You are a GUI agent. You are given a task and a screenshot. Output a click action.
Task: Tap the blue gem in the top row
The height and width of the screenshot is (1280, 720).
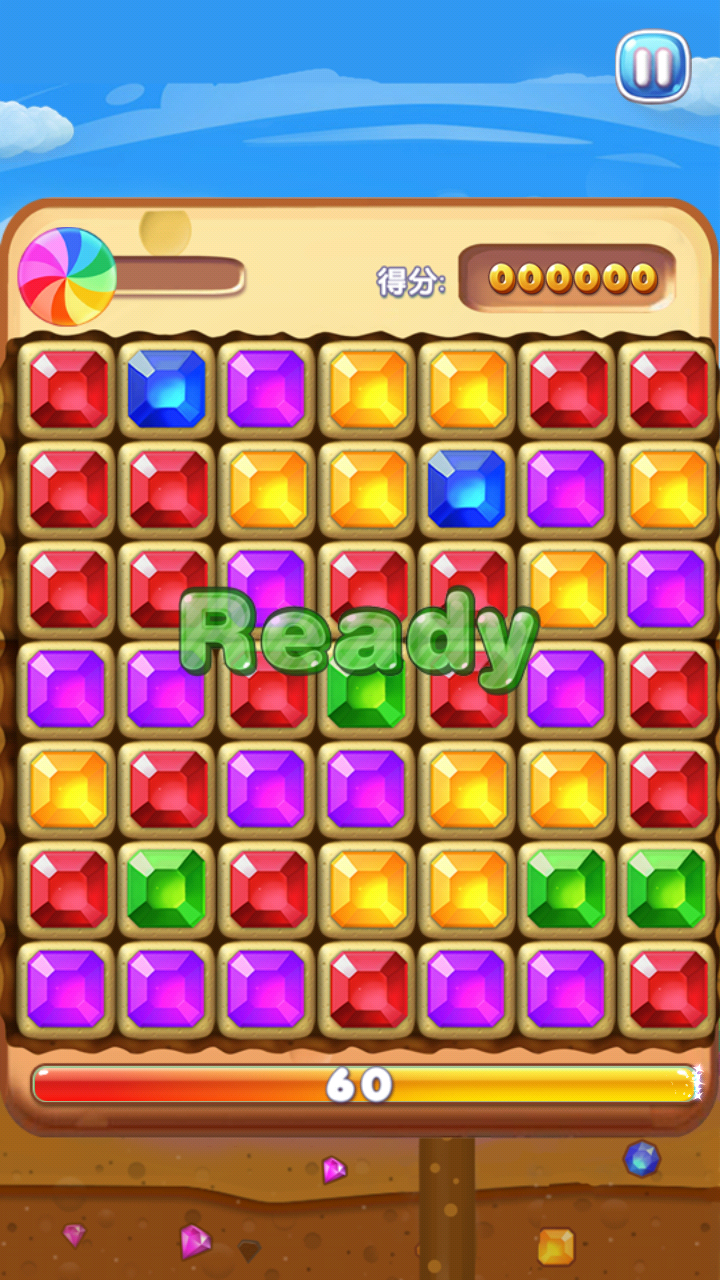coord(167,389)
